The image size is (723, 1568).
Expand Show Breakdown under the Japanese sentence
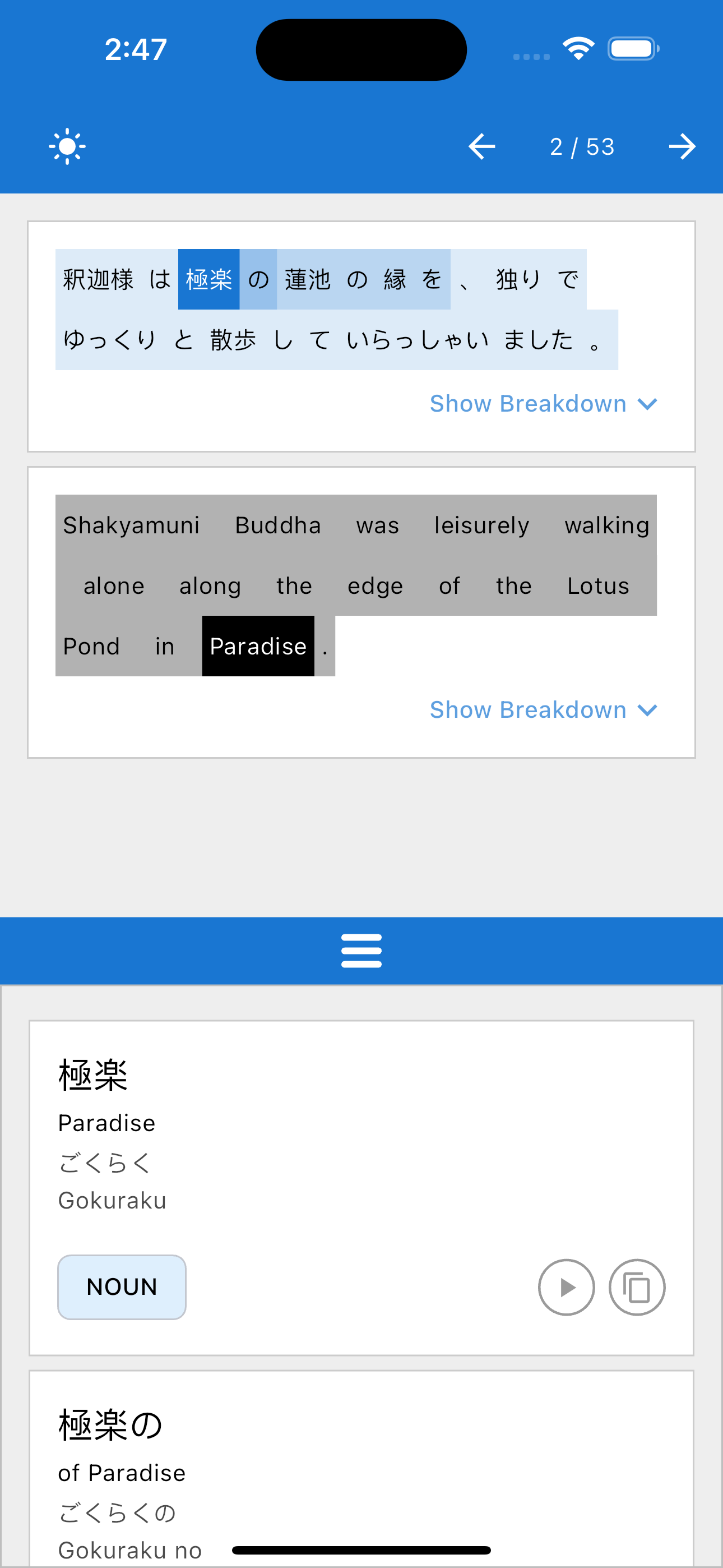coord(543,404)
